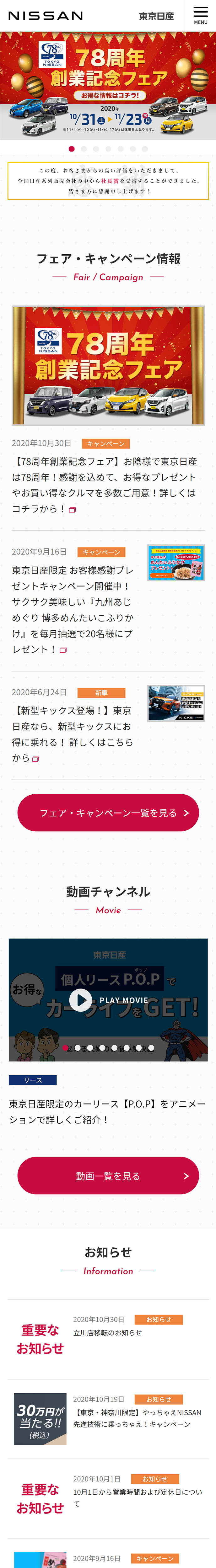This screenshot has height=1568, width=216.
Task: Open 立川店移転のお知らせ notice
Action: click(x=107, y=1332)
